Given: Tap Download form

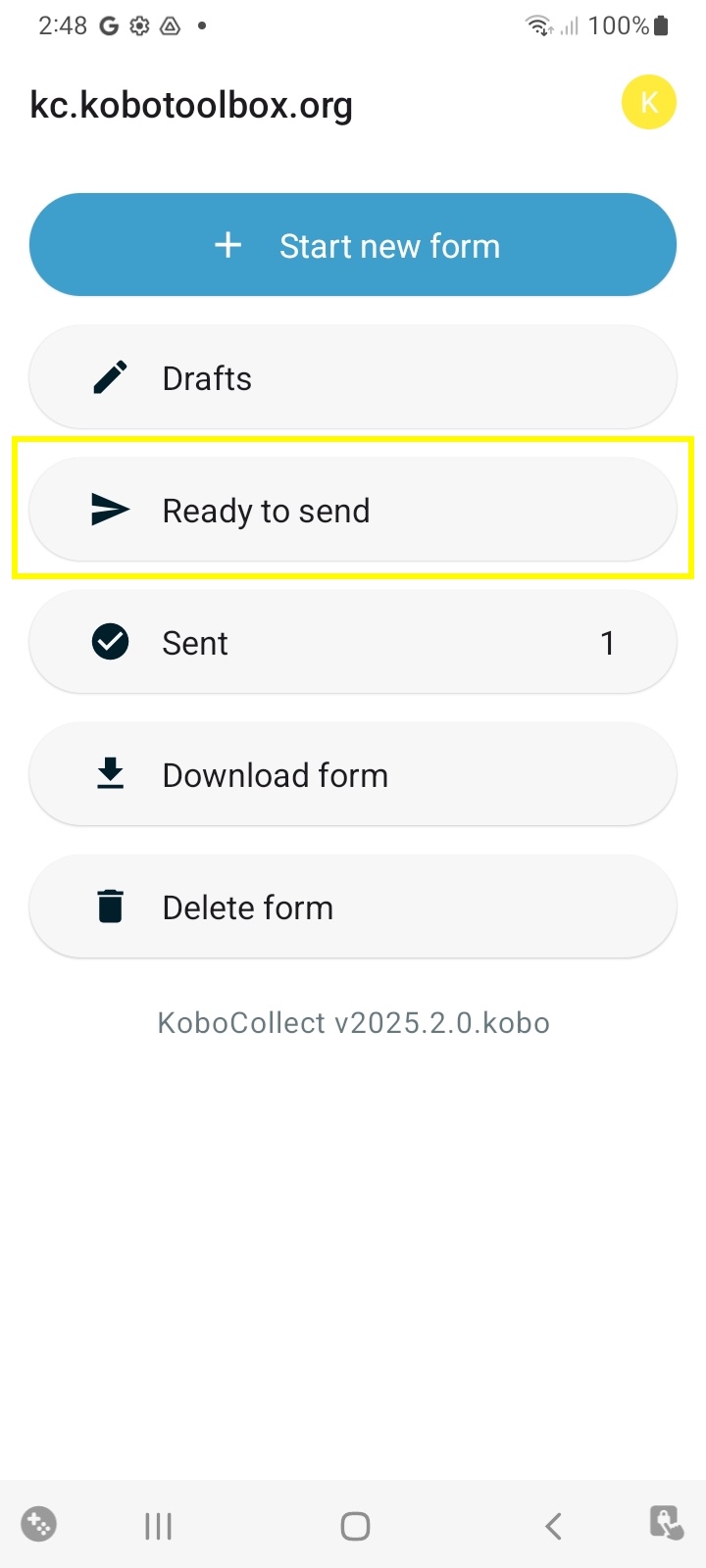Looking at the screenshot, I should point(353,774).
